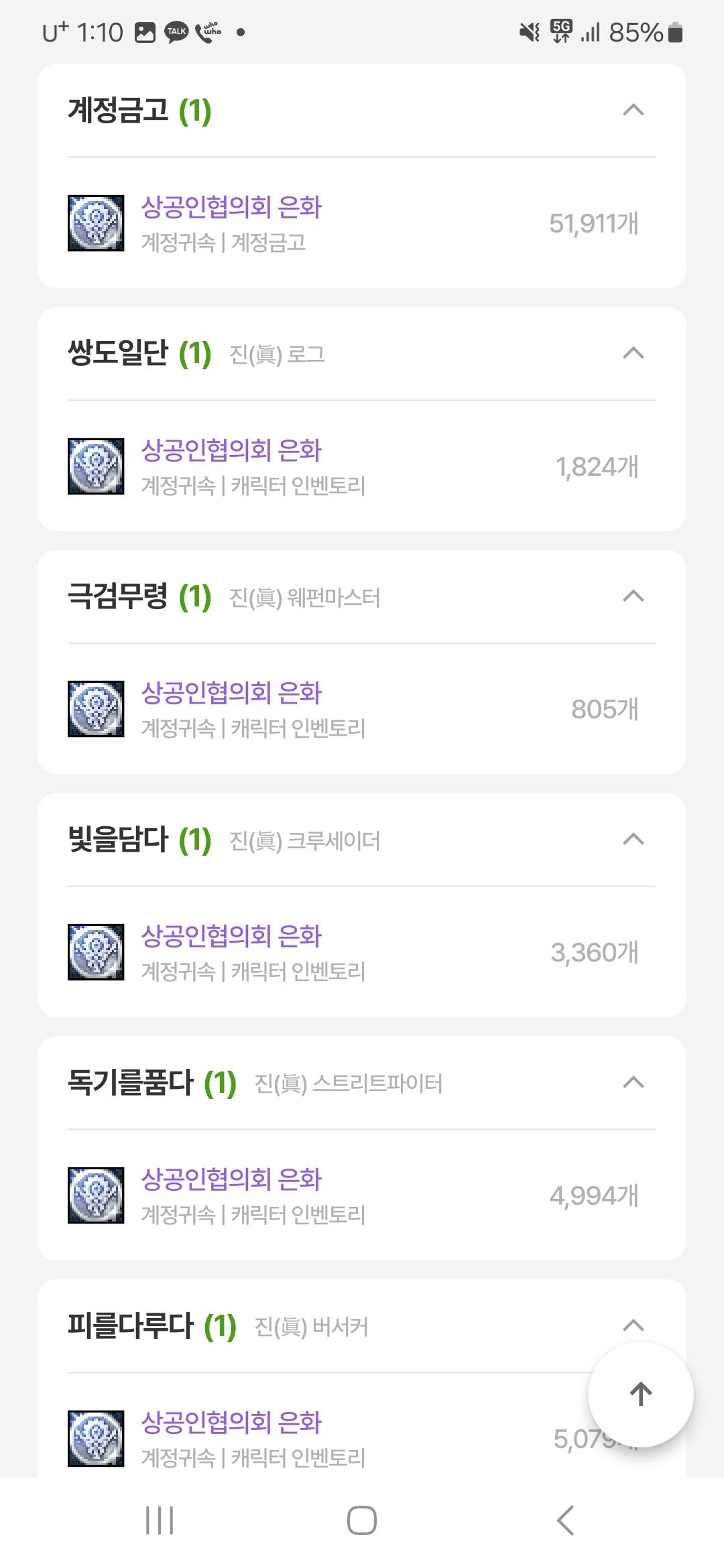Collapse the 쌍도일단 section
The height and width of the screenshot is (1568, 724).
633,353
